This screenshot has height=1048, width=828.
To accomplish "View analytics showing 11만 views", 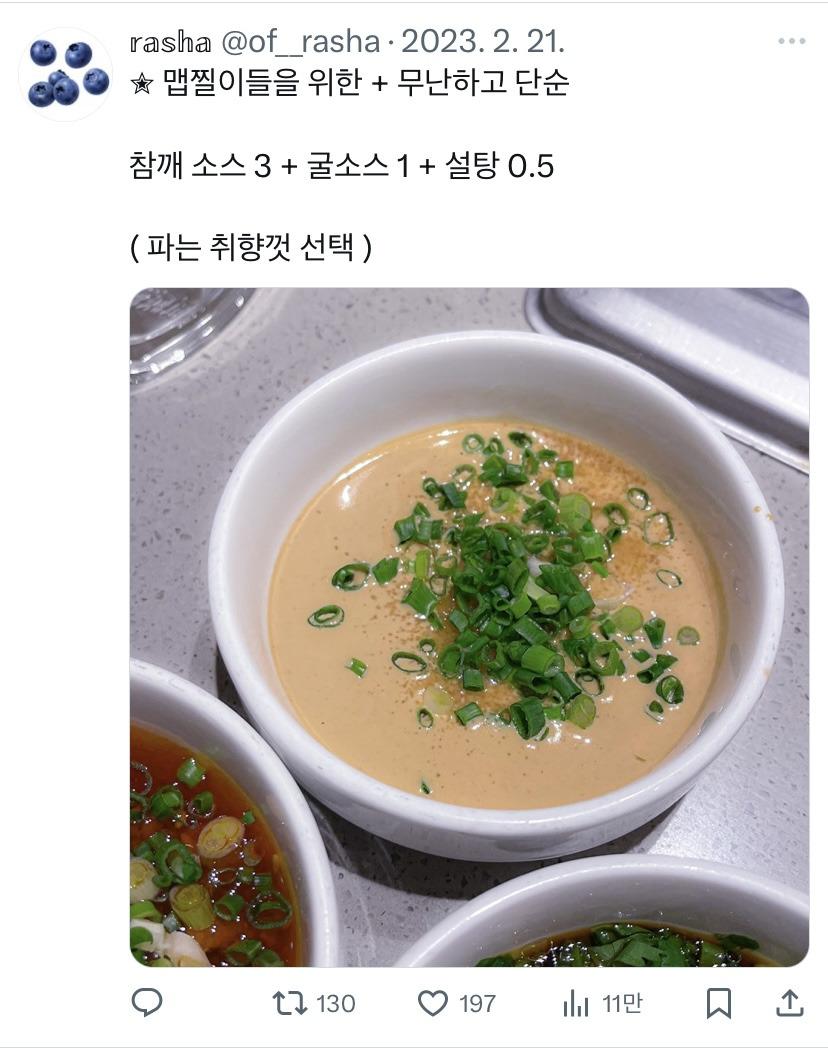I will [x=577, y=1002].
